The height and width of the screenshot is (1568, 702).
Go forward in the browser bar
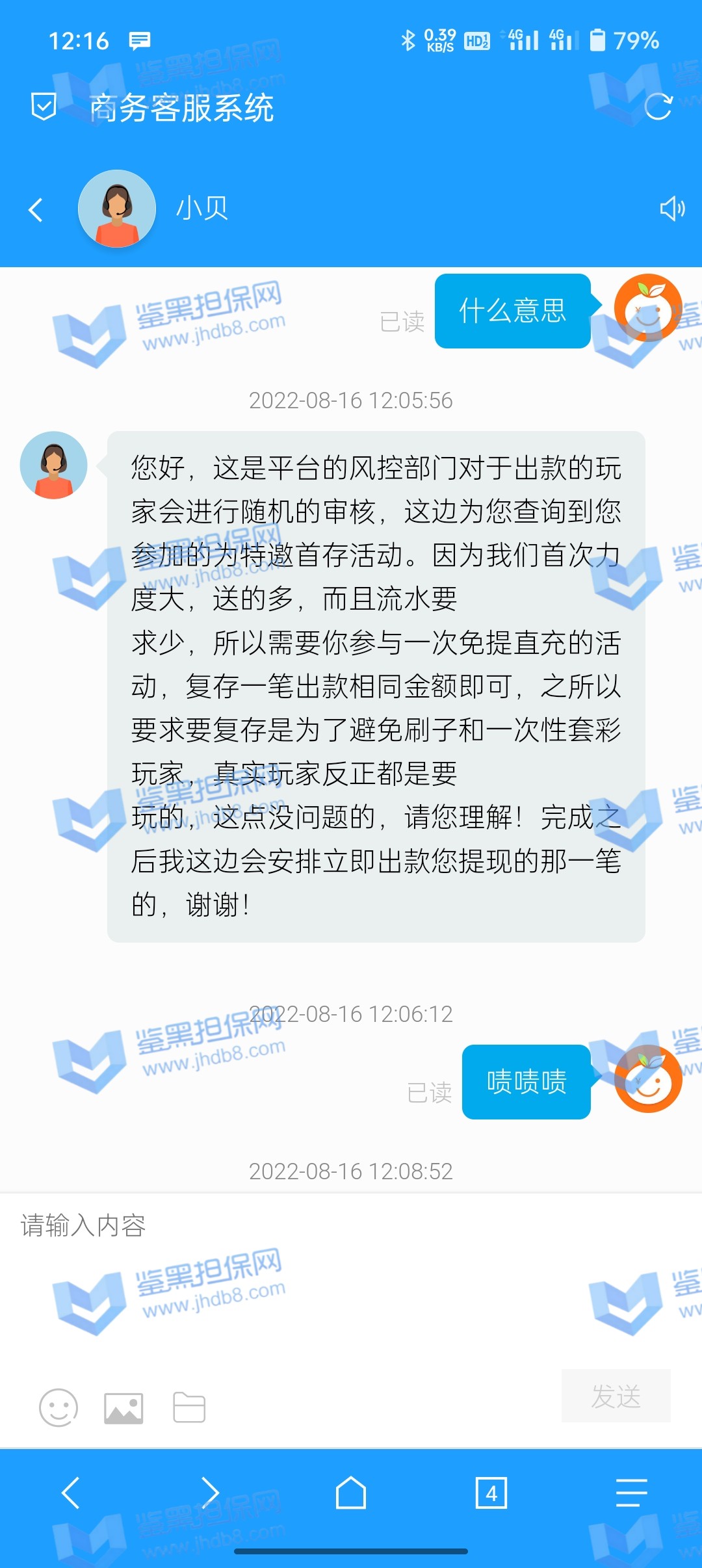click(x=210, y=1493)
